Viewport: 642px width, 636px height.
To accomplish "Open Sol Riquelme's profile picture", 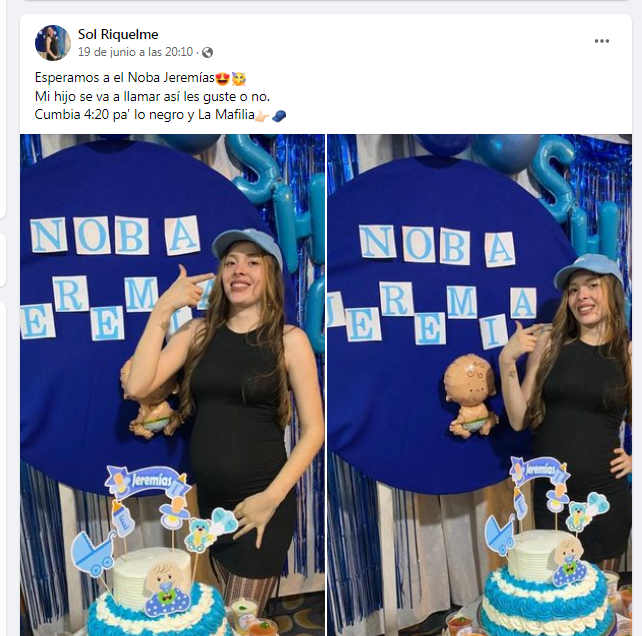I will click(52, 43).
